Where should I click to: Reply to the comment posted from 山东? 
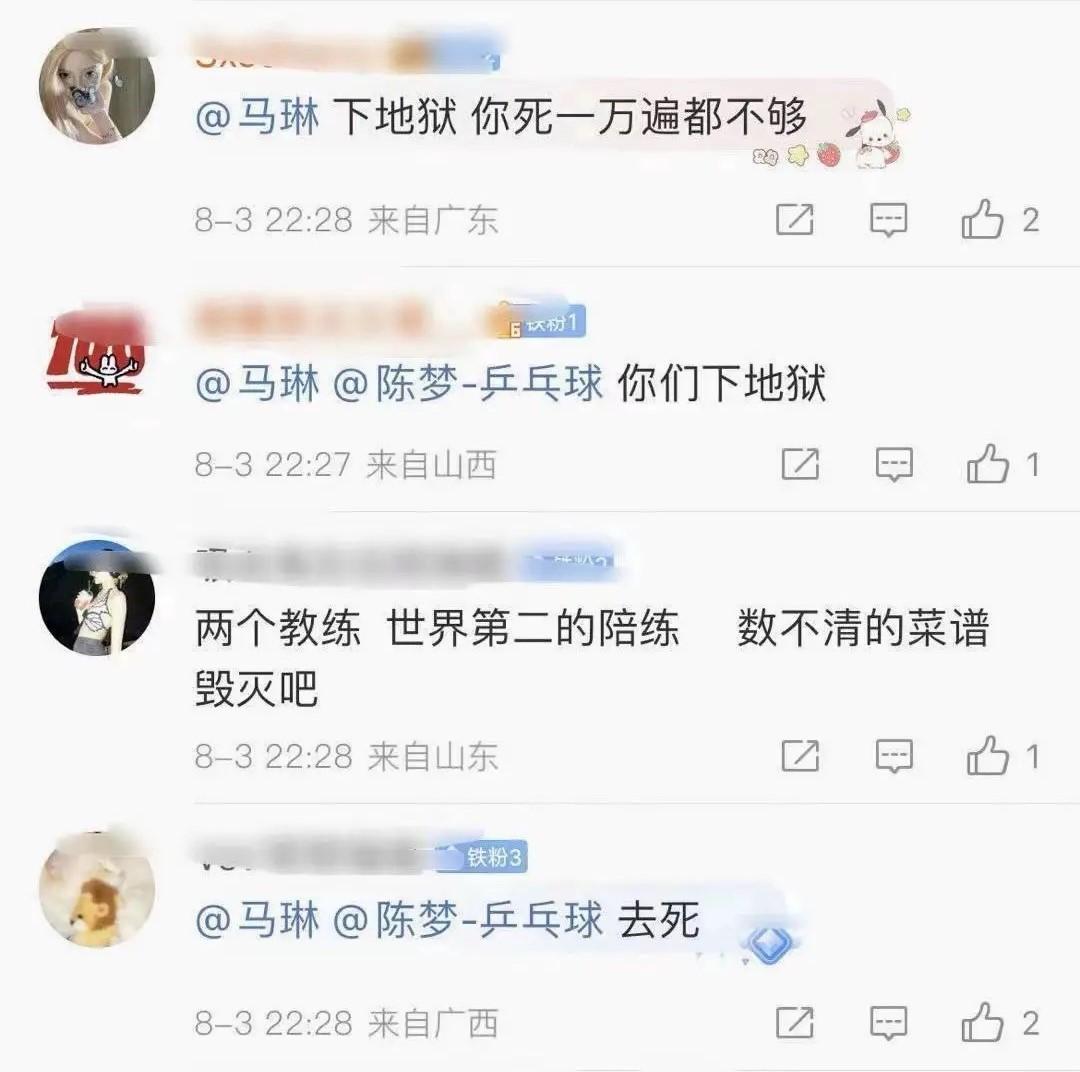pos(894,756)
